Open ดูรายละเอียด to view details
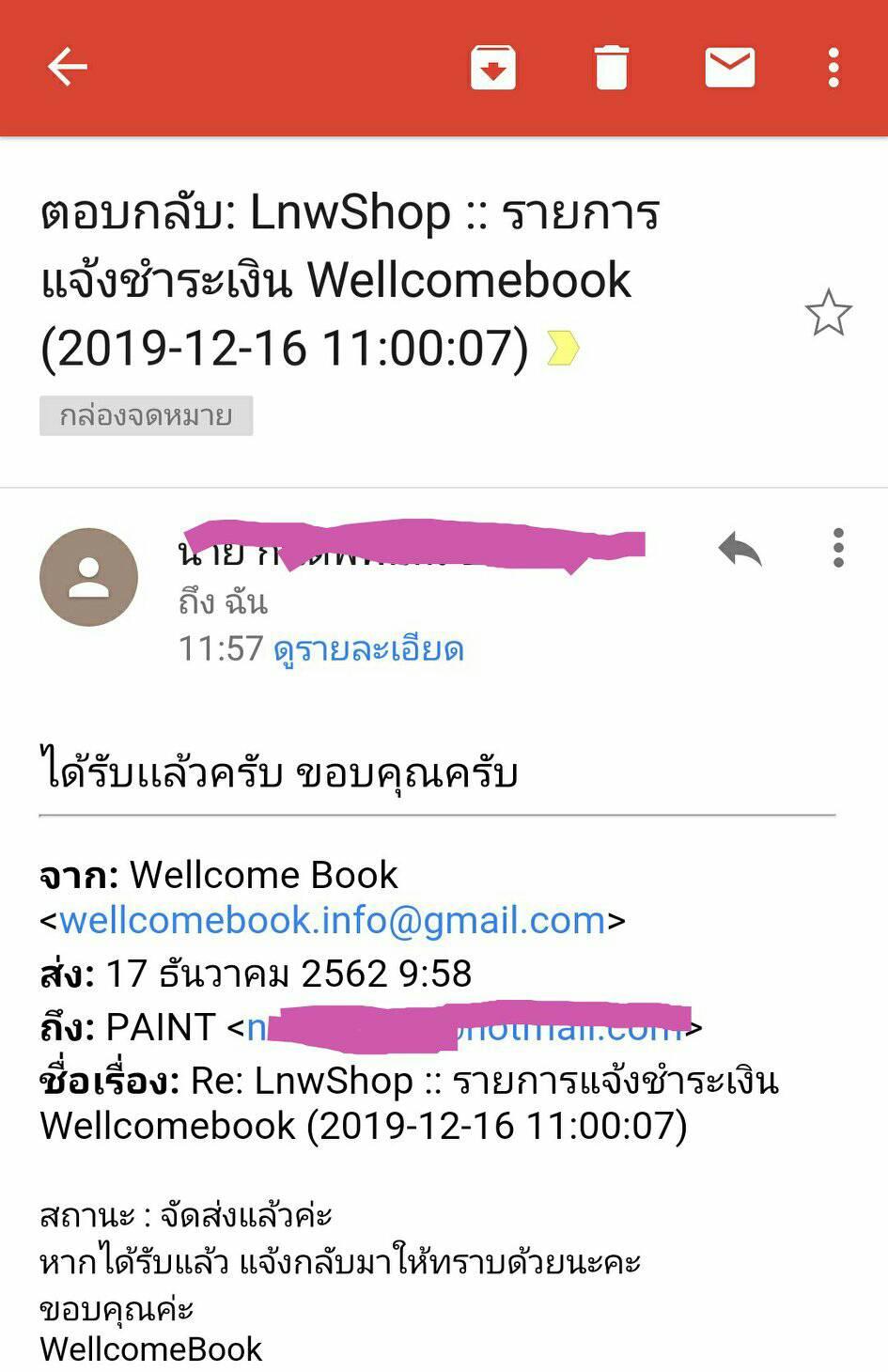Screen dimensions: 888x1372 click(368, 649)
